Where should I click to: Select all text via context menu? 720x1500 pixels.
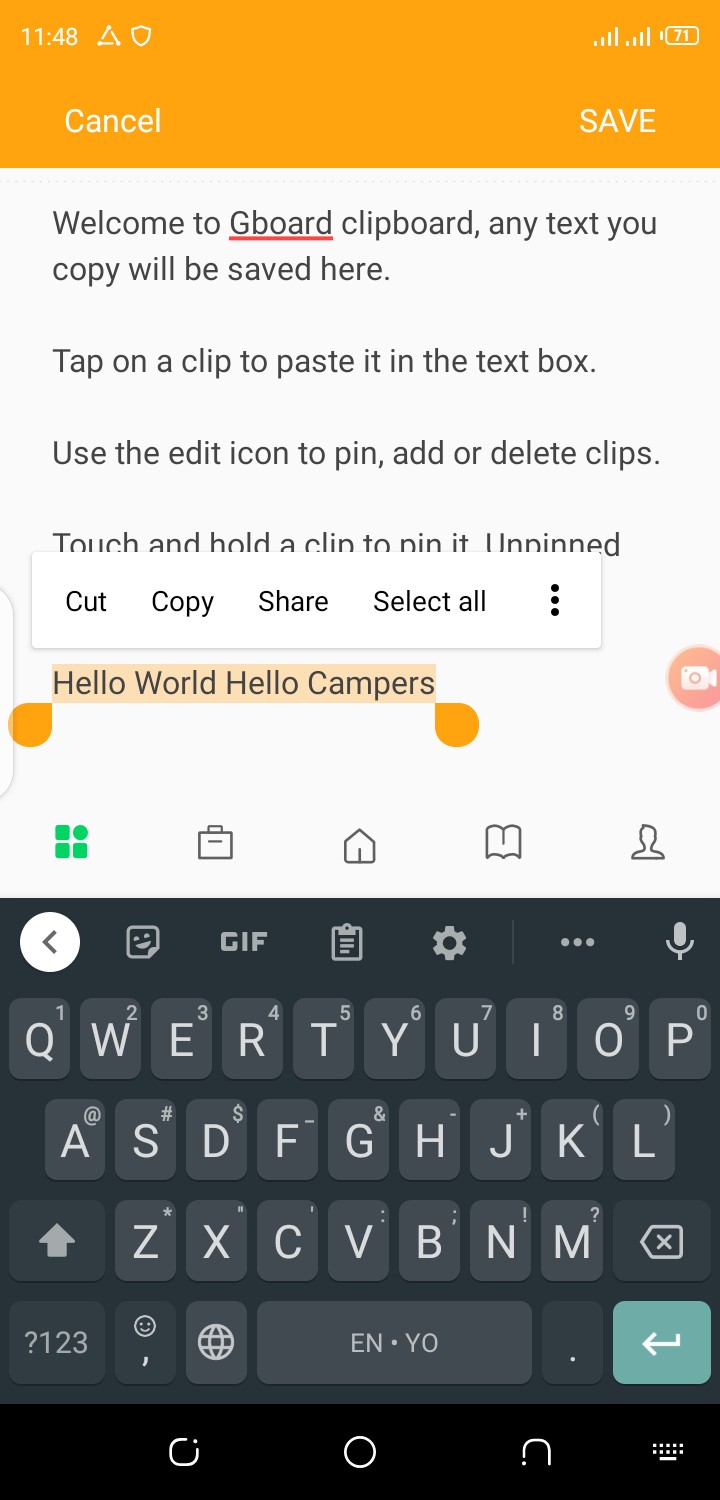pos(429,600)
